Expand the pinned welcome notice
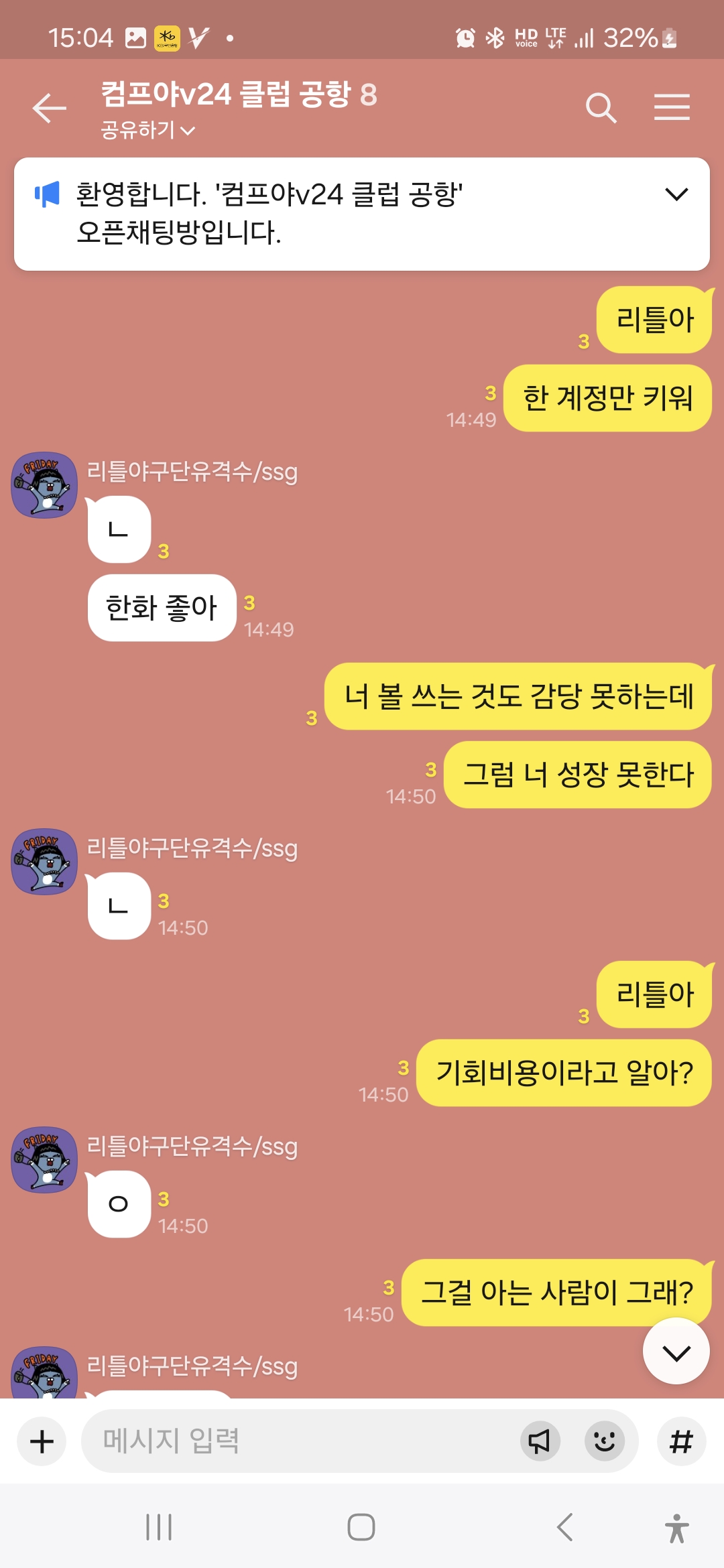Viewport: 724px width, 1568px height. [676, 195]
